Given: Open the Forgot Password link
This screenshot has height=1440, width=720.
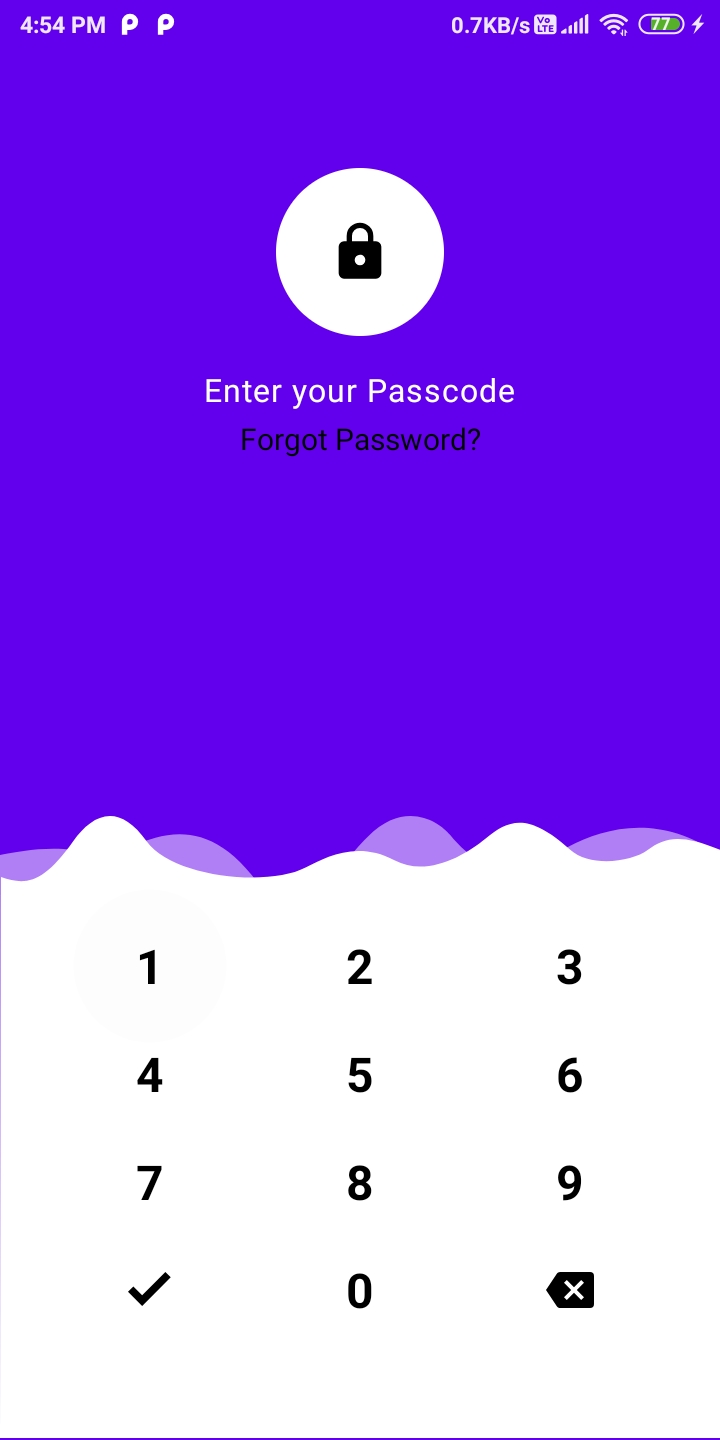Looking at the screenshot, I should [x=360, y=439].
